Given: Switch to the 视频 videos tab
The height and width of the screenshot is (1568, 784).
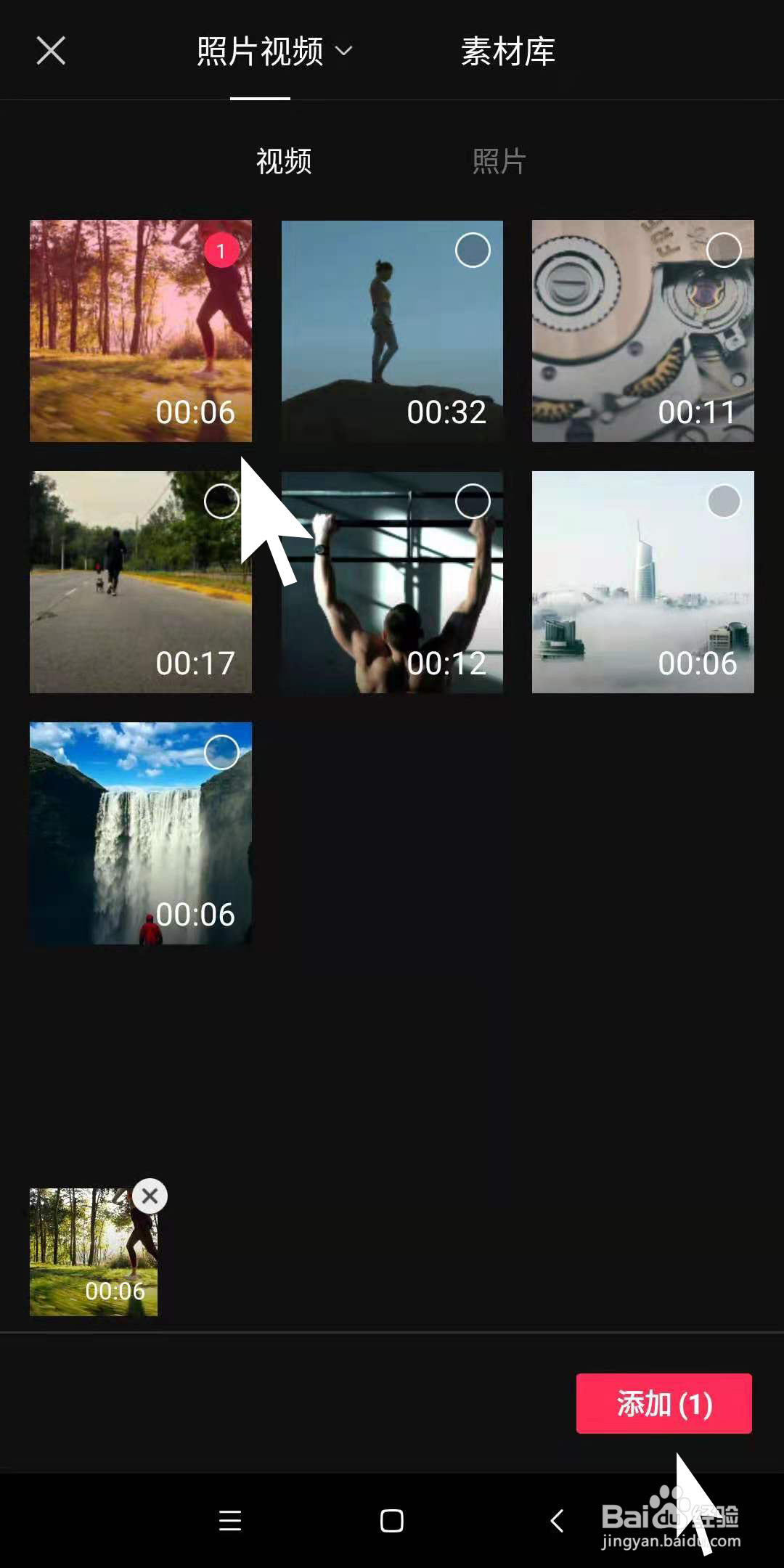Looking at the screenshot, I should pyautogui.click(x=283, y=161).
